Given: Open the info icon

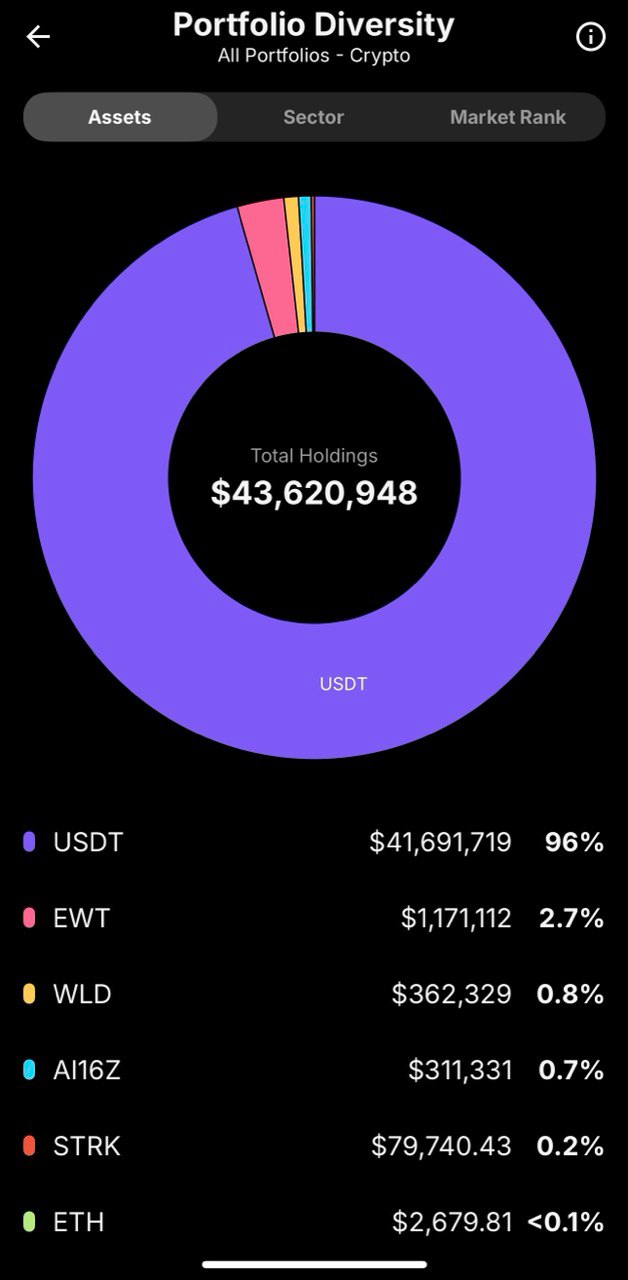Looking at the screenshot, I should pyautogui.click(x=591, y=37).
